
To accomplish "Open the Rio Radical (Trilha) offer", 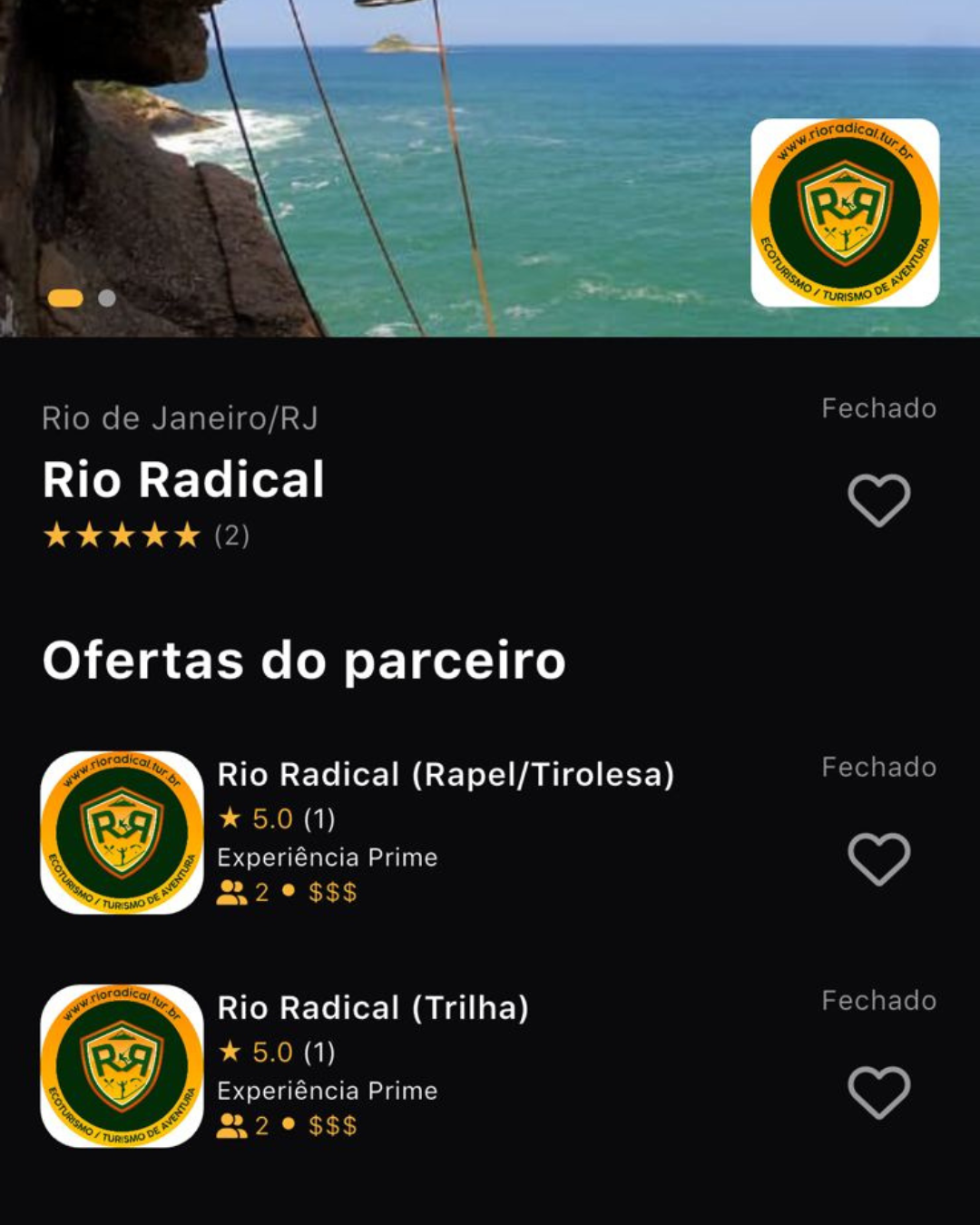I will (x=372, y=1008).
